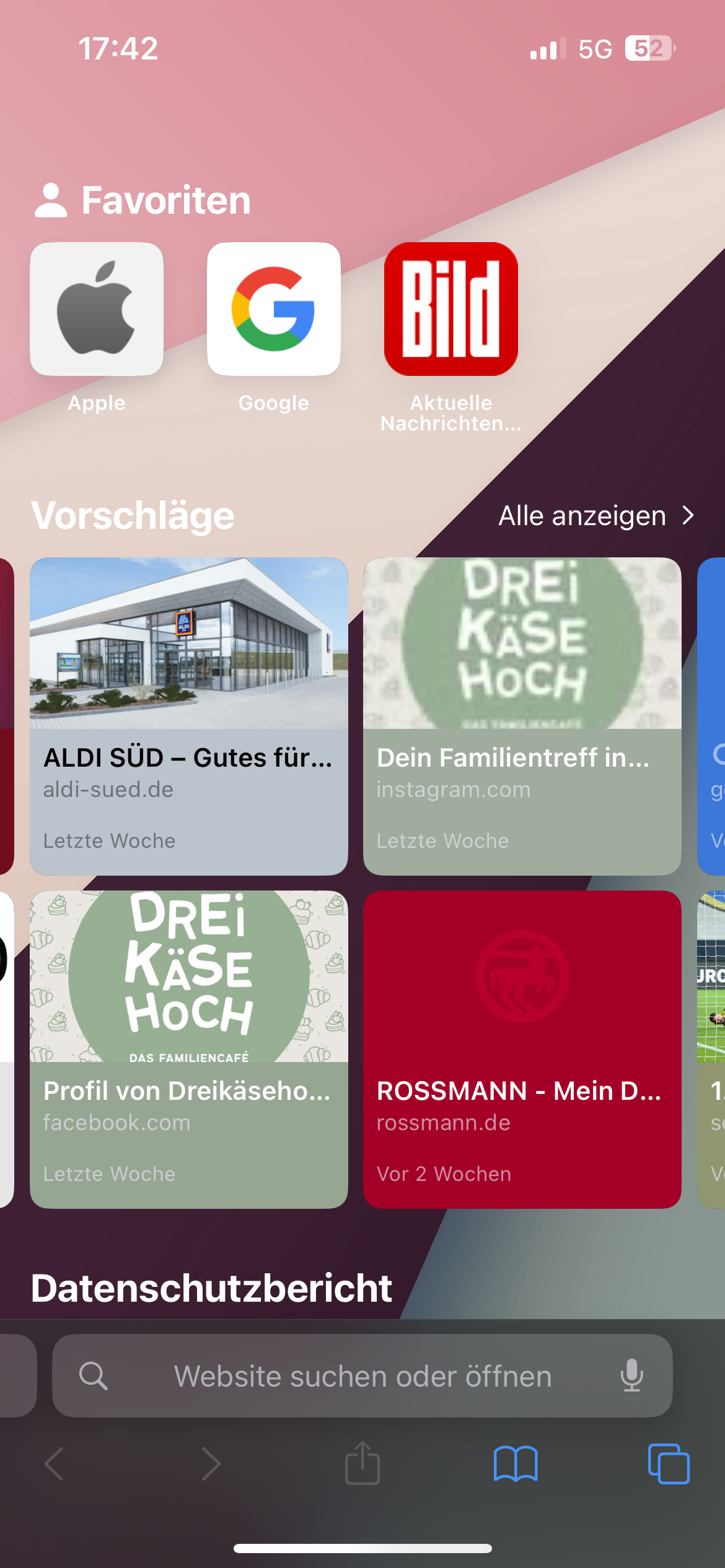Start voice search with the microphone

(631, 1376)
